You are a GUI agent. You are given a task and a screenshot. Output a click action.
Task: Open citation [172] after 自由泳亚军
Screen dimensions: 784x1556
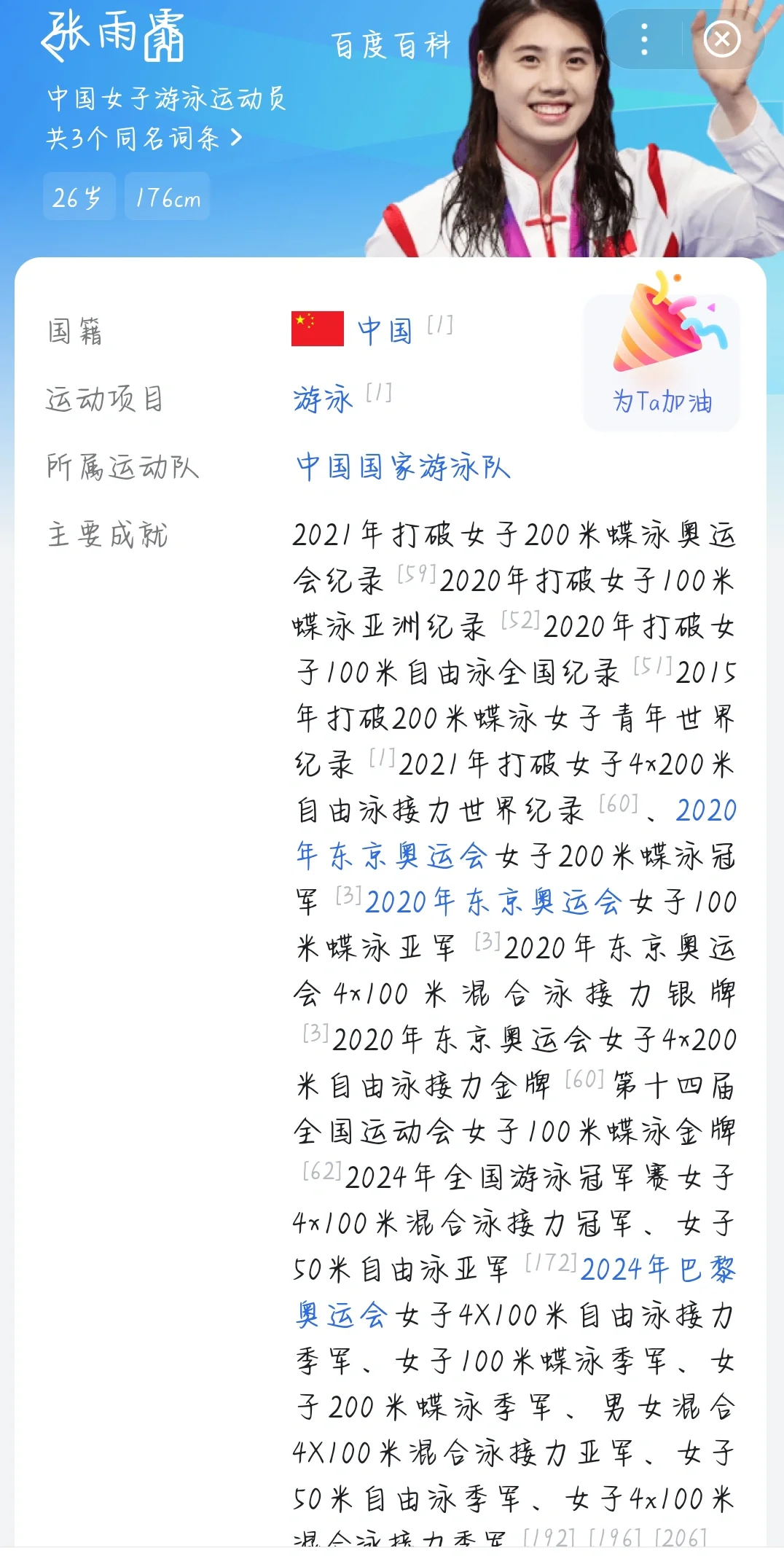(551, 1262)
